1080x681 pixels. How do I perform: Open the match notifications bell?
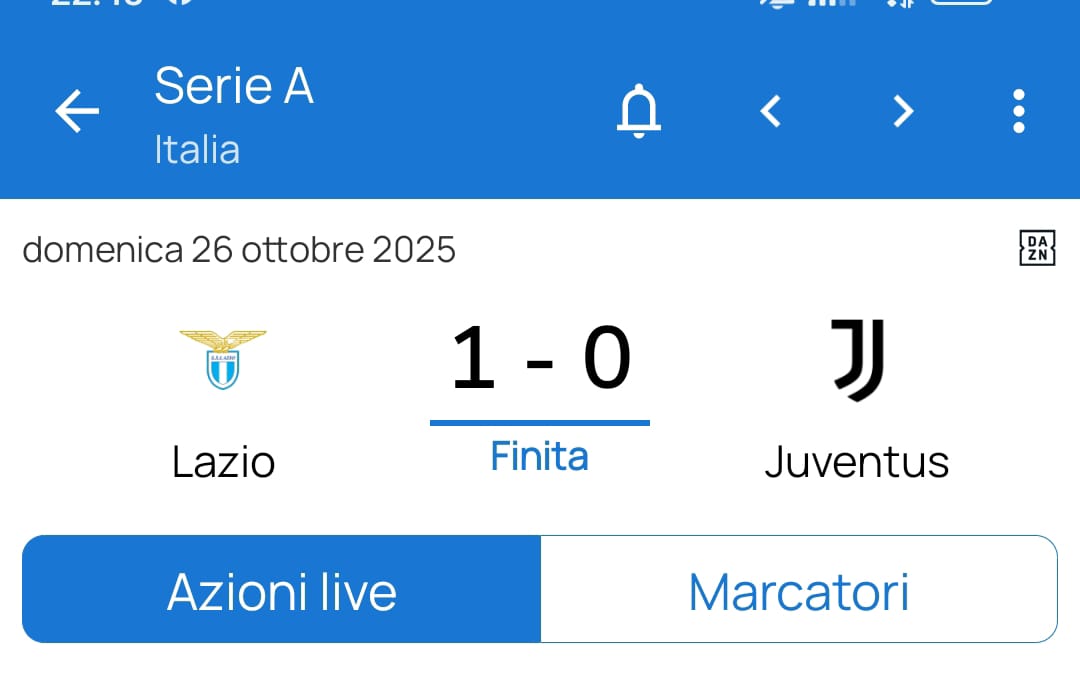click(x=638, y=111)
